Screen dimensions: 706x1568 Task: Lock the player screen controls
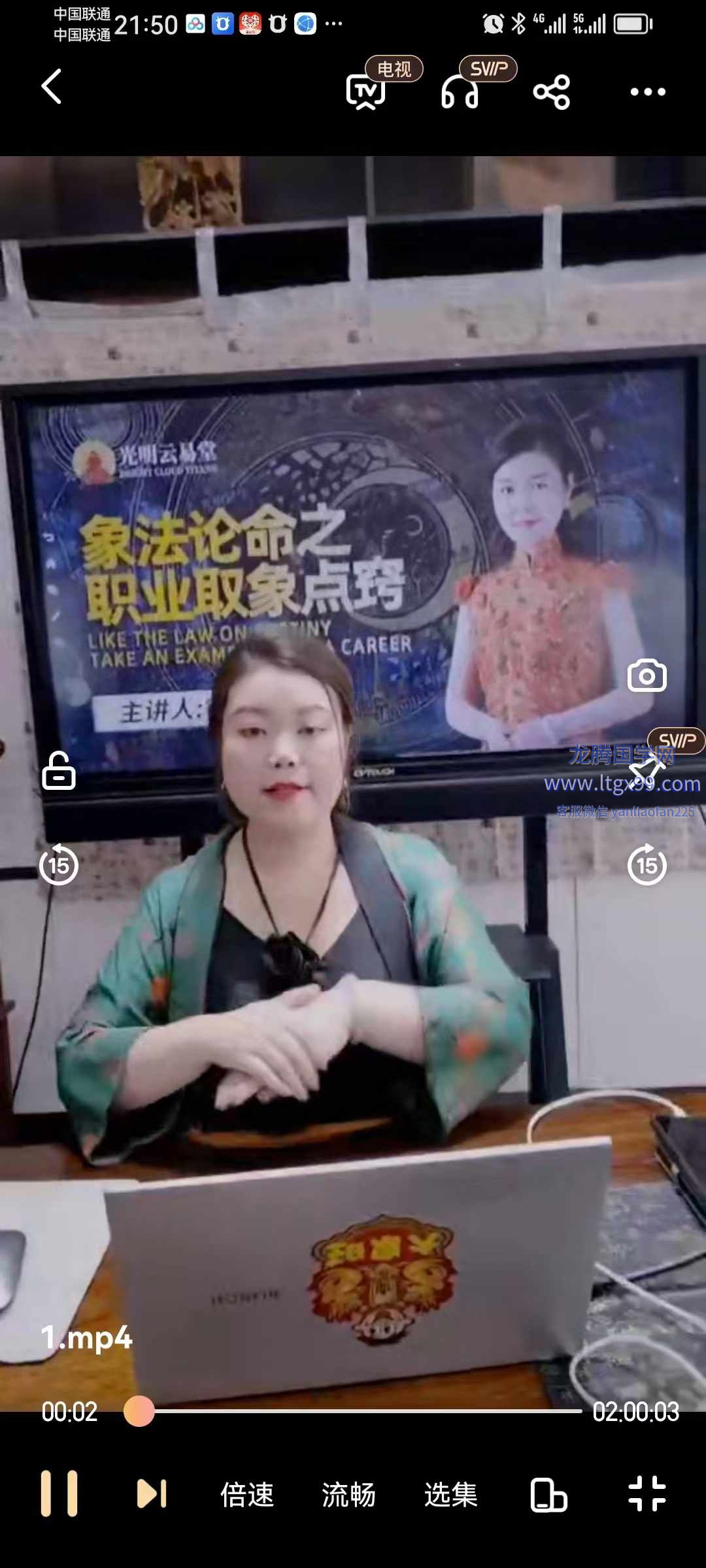(x=59, y=770)
